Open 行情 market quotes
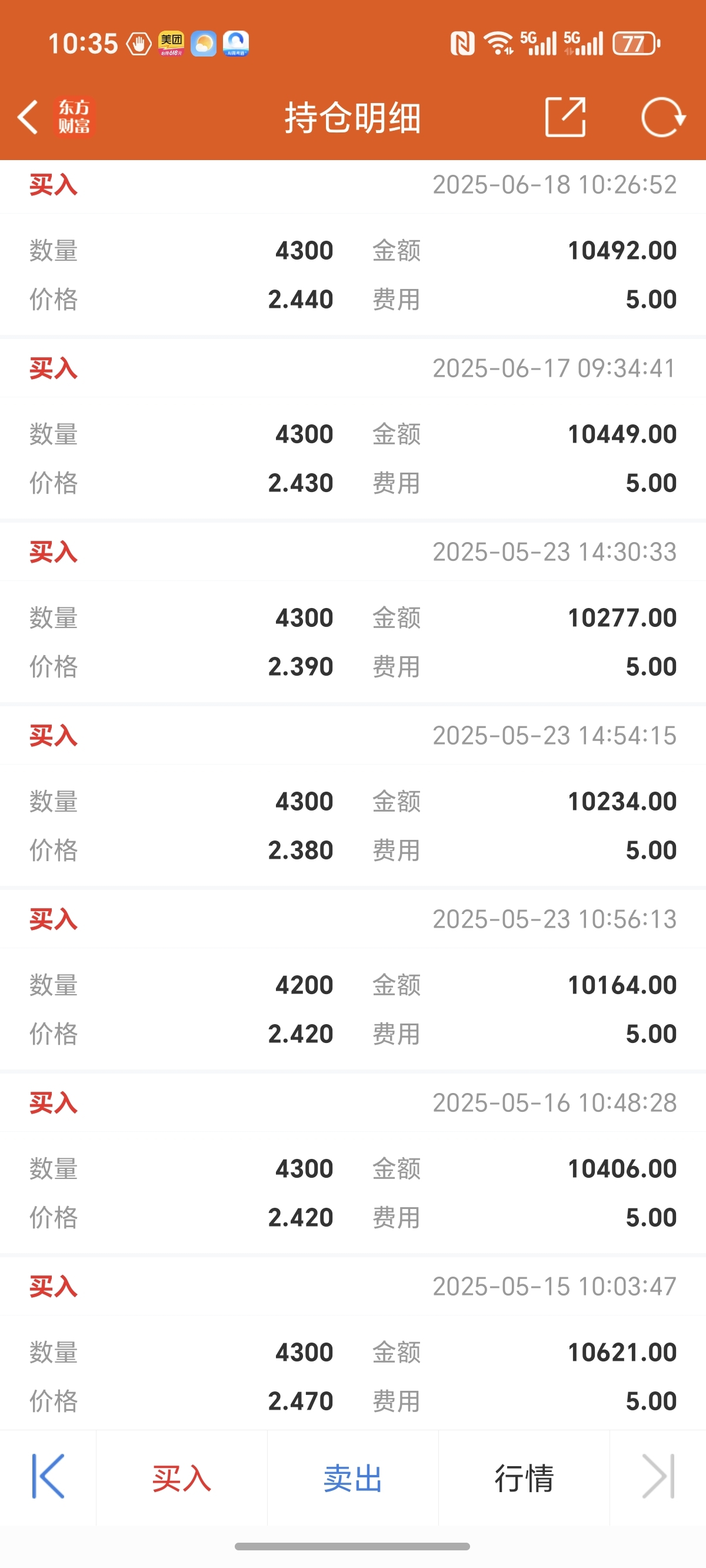Image resolution: width=706 pixels, height=1568 pixels. 524,1477
